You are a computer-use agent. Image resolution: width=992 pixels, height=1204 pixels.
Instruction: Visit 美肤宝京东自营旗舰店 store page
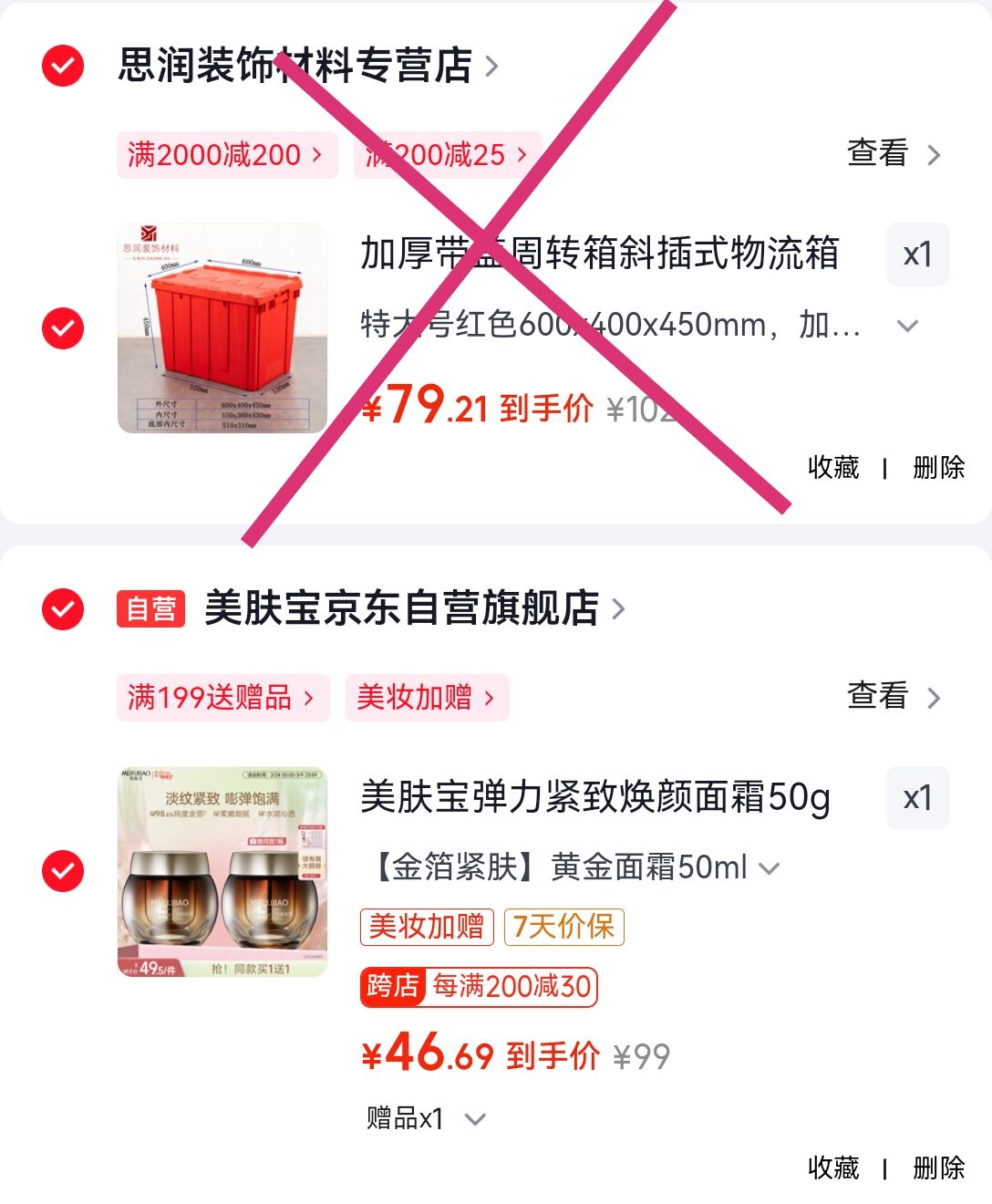tap(401, 608)
